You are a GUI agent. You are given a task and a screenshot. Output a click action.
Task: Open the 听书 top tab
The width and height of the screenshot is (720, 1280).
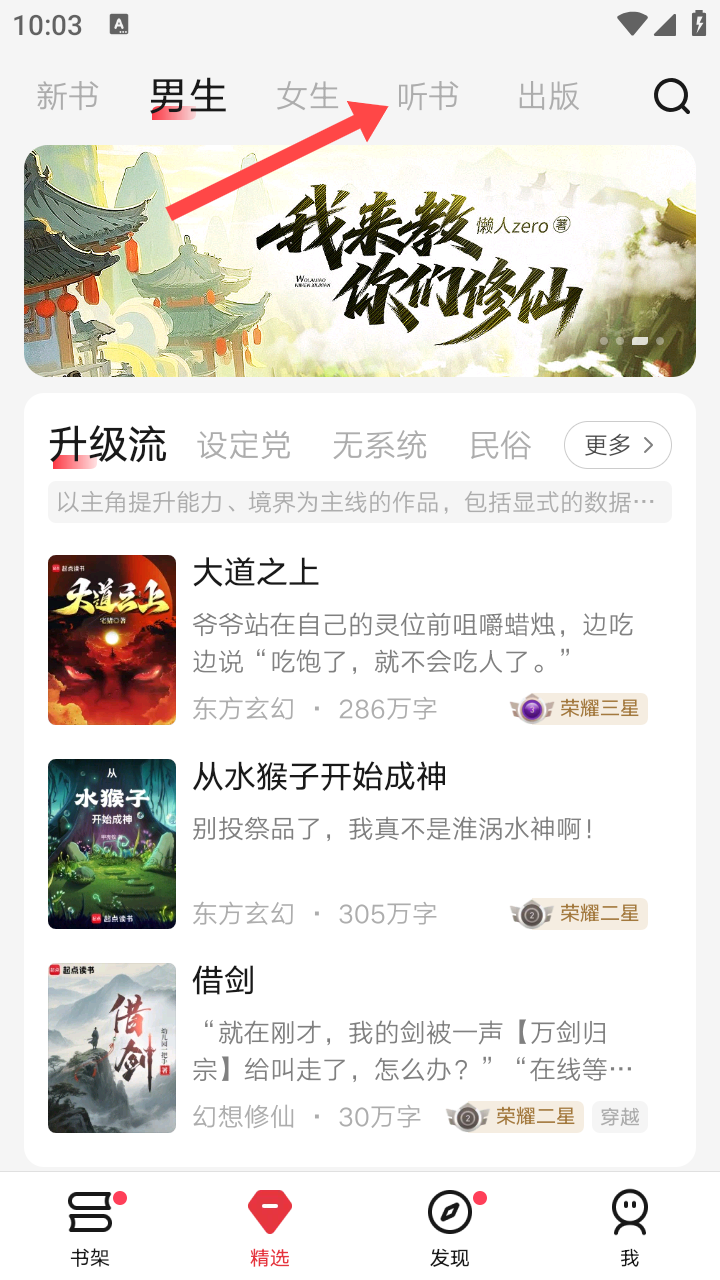click(428, 97)
